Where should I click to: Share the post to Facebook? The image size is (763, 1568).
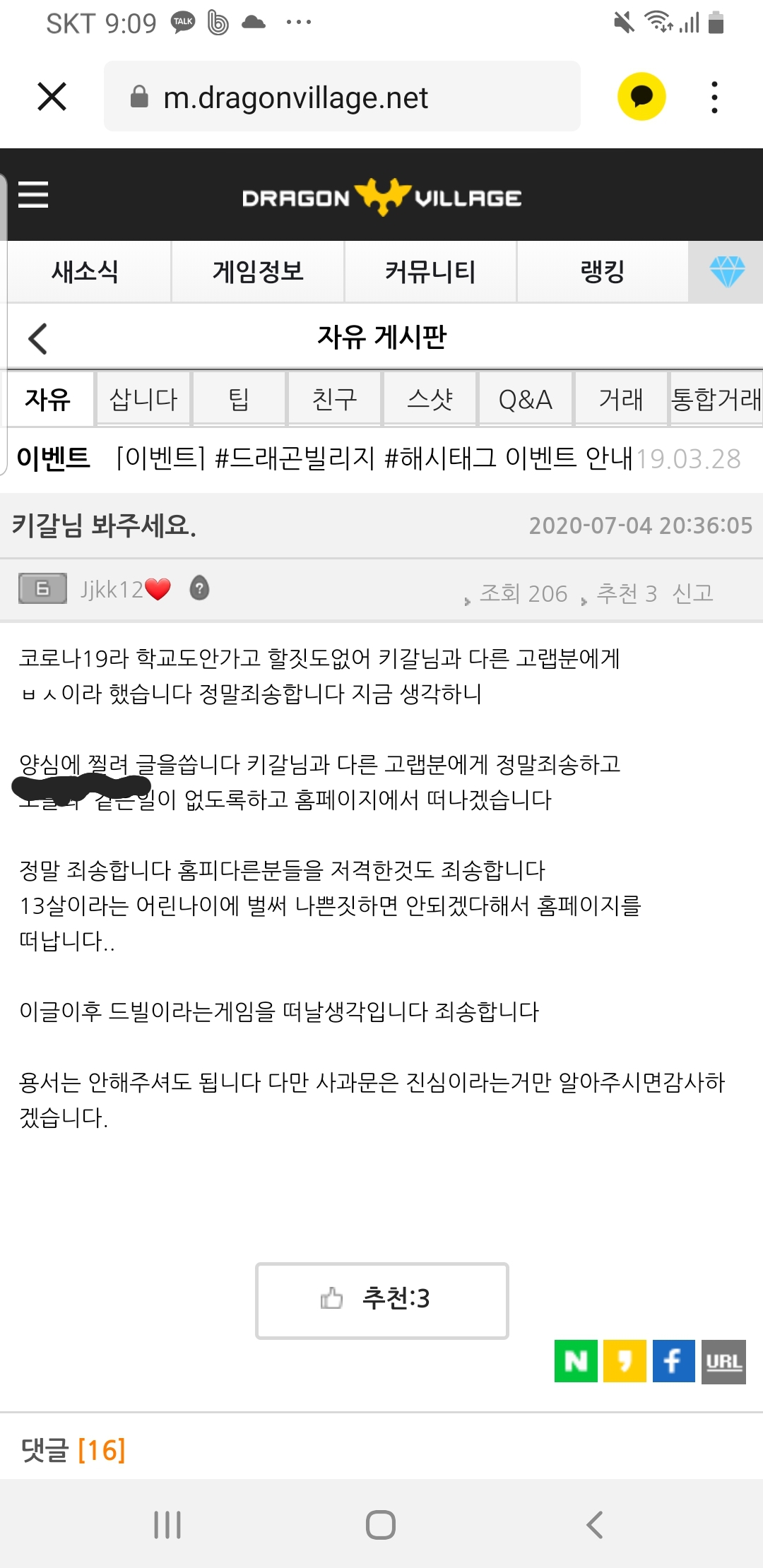click(x=673, y=1361)
